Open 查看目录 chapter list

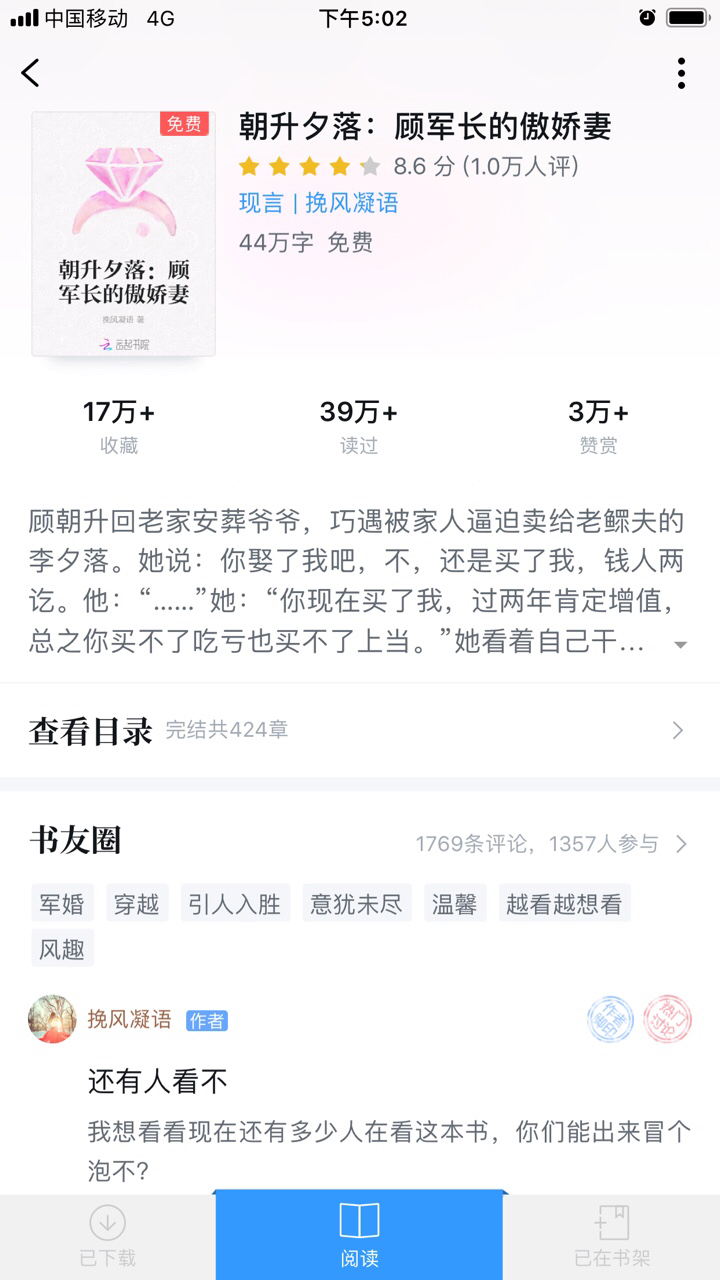[360, 730]
